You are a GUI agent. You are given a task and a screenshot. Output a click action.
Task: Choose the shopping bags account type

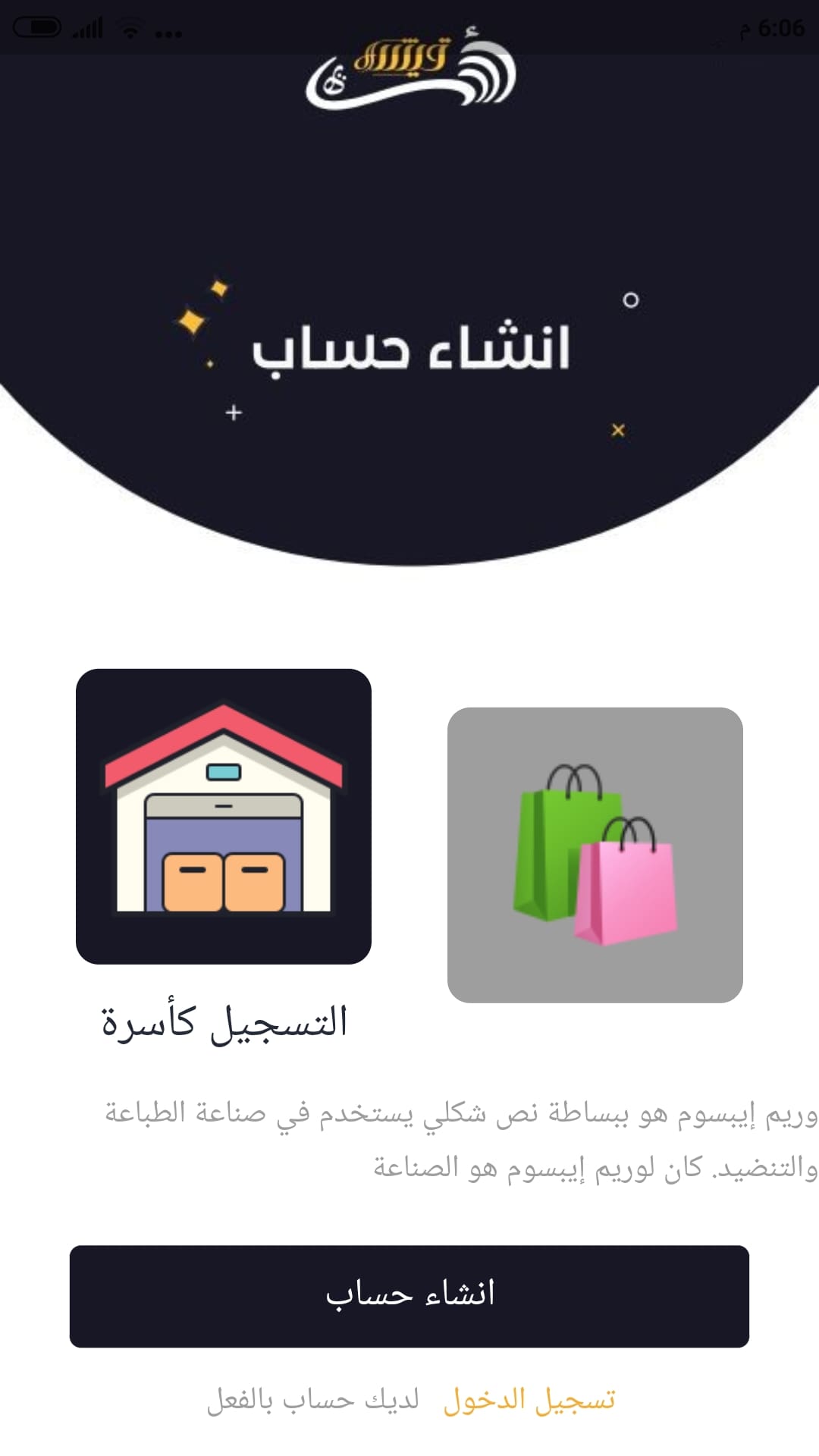(x=595, y=855)
